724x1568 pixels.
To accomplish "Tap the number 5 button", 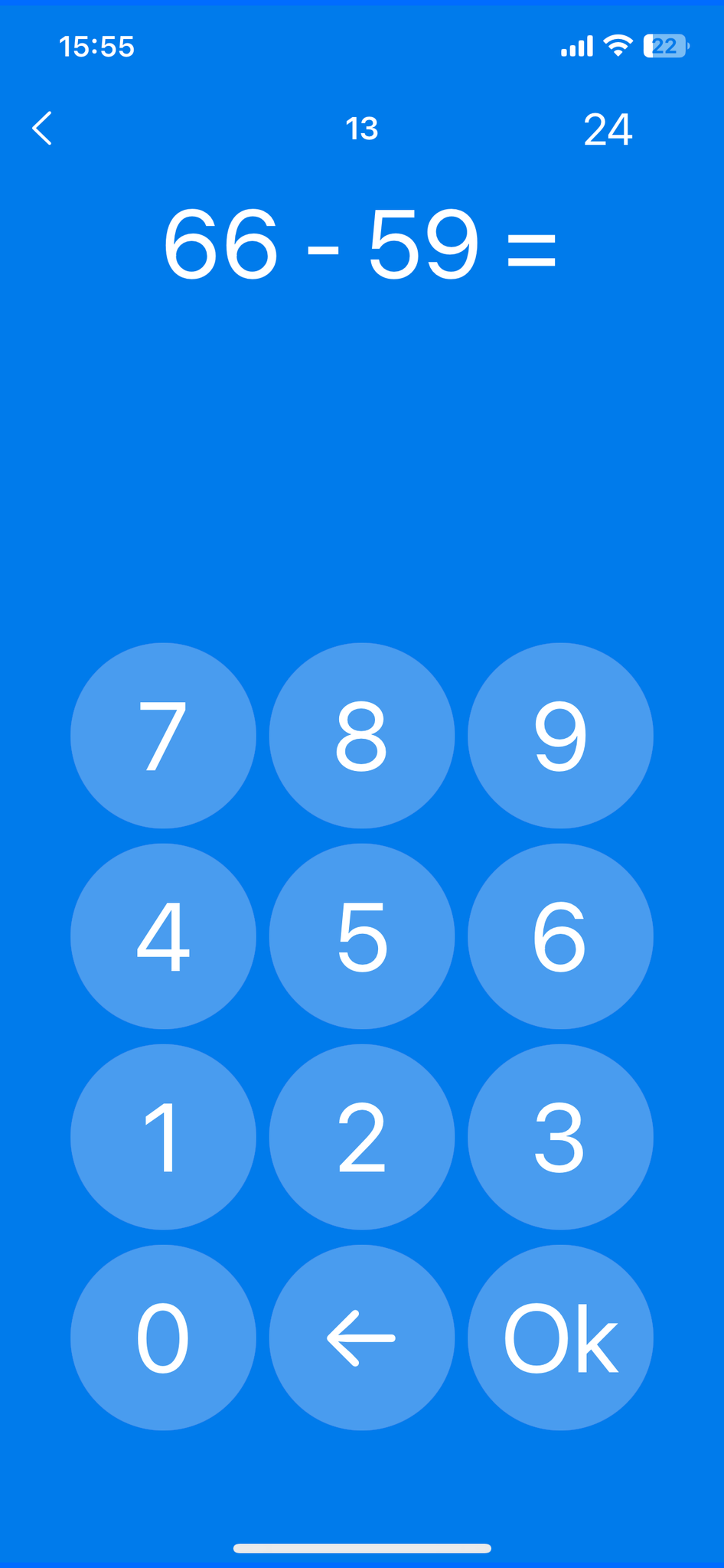I will pyautogui.click(x=362, y=936).
